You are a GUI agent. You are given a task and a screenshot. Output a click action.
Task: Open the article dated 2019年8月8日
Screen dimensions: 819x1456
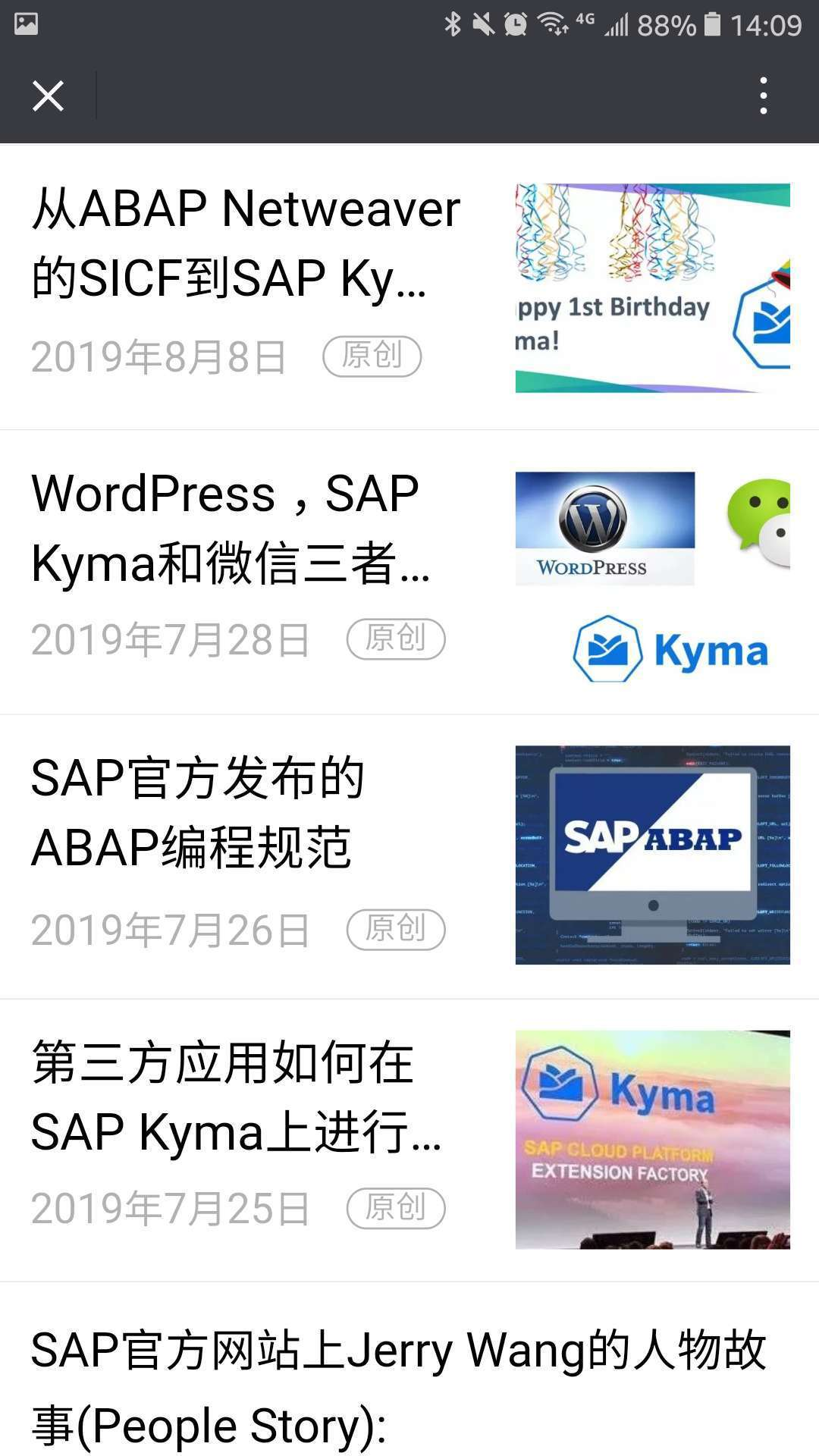point(246,243)
